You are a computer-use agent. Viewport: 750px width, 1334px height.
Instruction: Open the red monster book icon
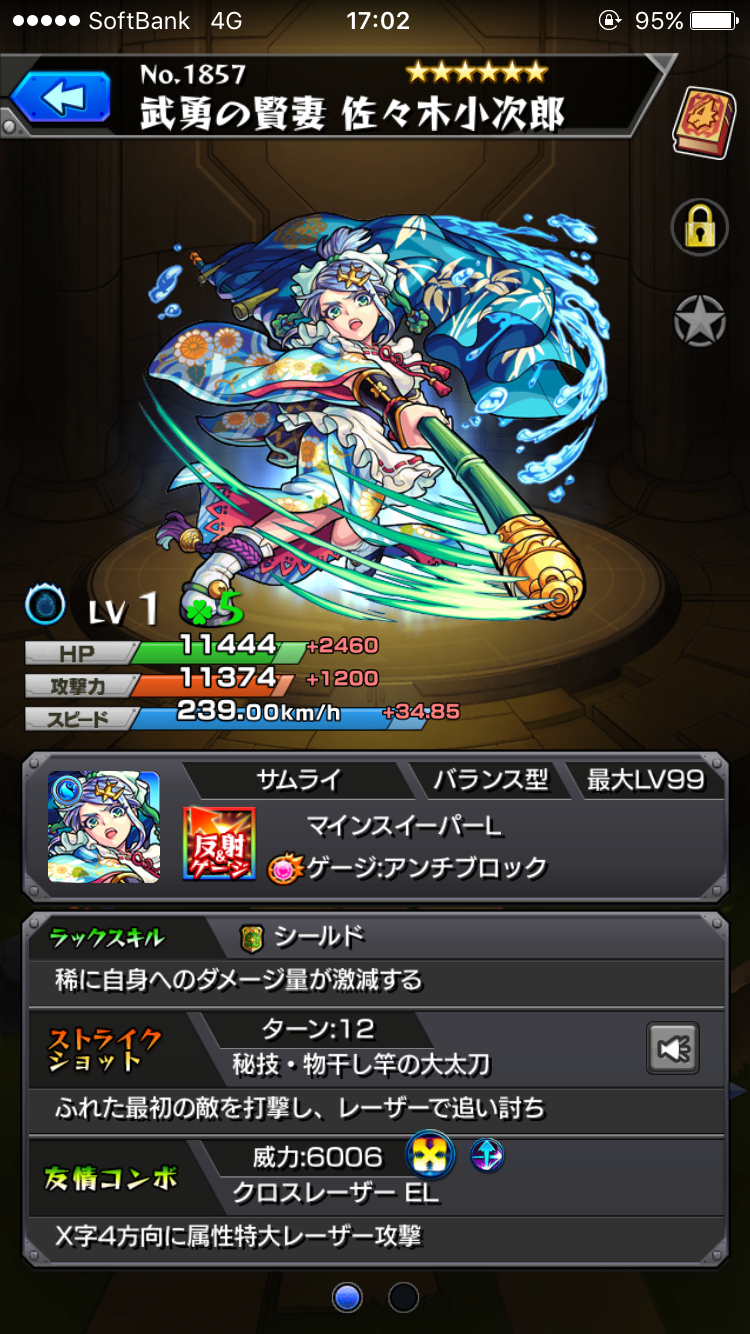pyautogui.click(x=701, y=121)
